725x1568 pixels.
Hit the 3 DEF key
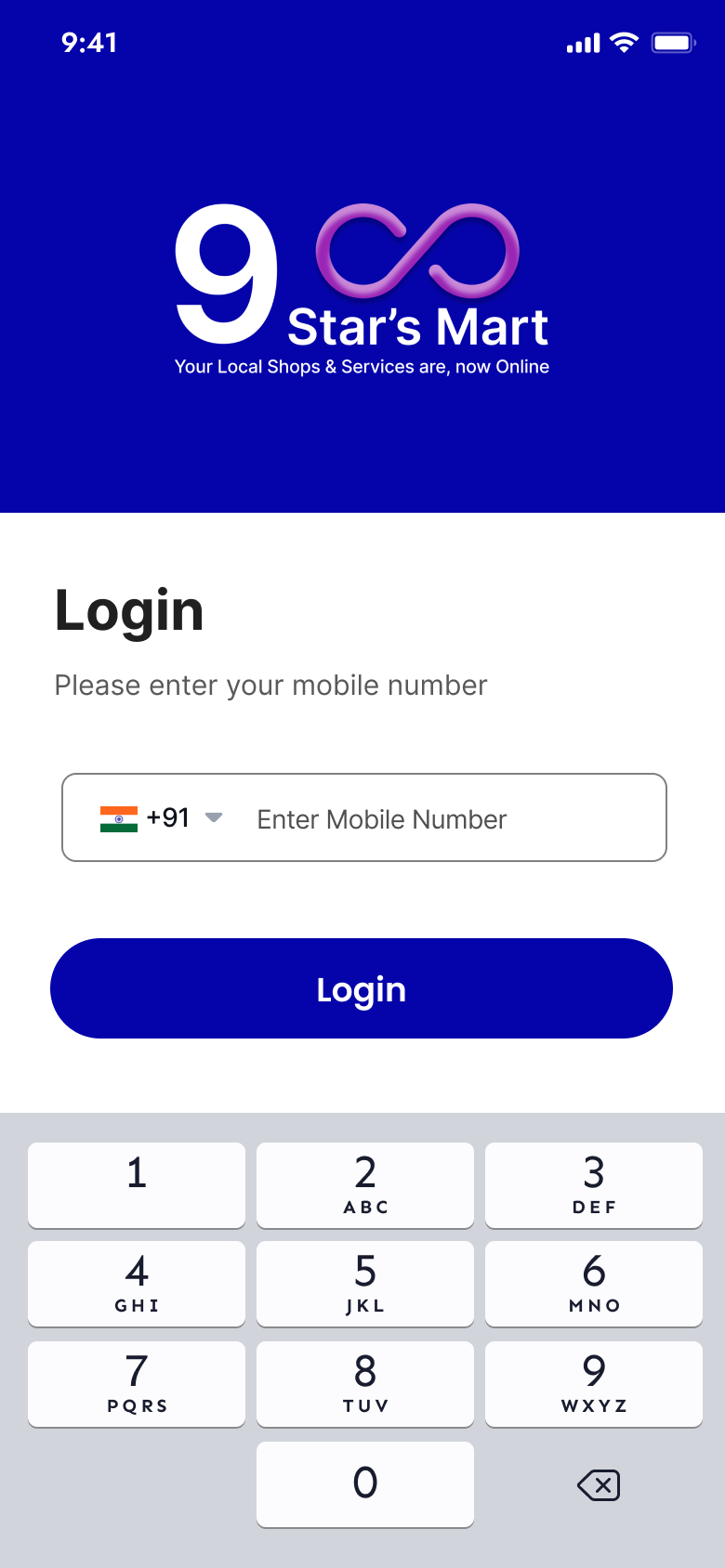[x=594, y=1184]
